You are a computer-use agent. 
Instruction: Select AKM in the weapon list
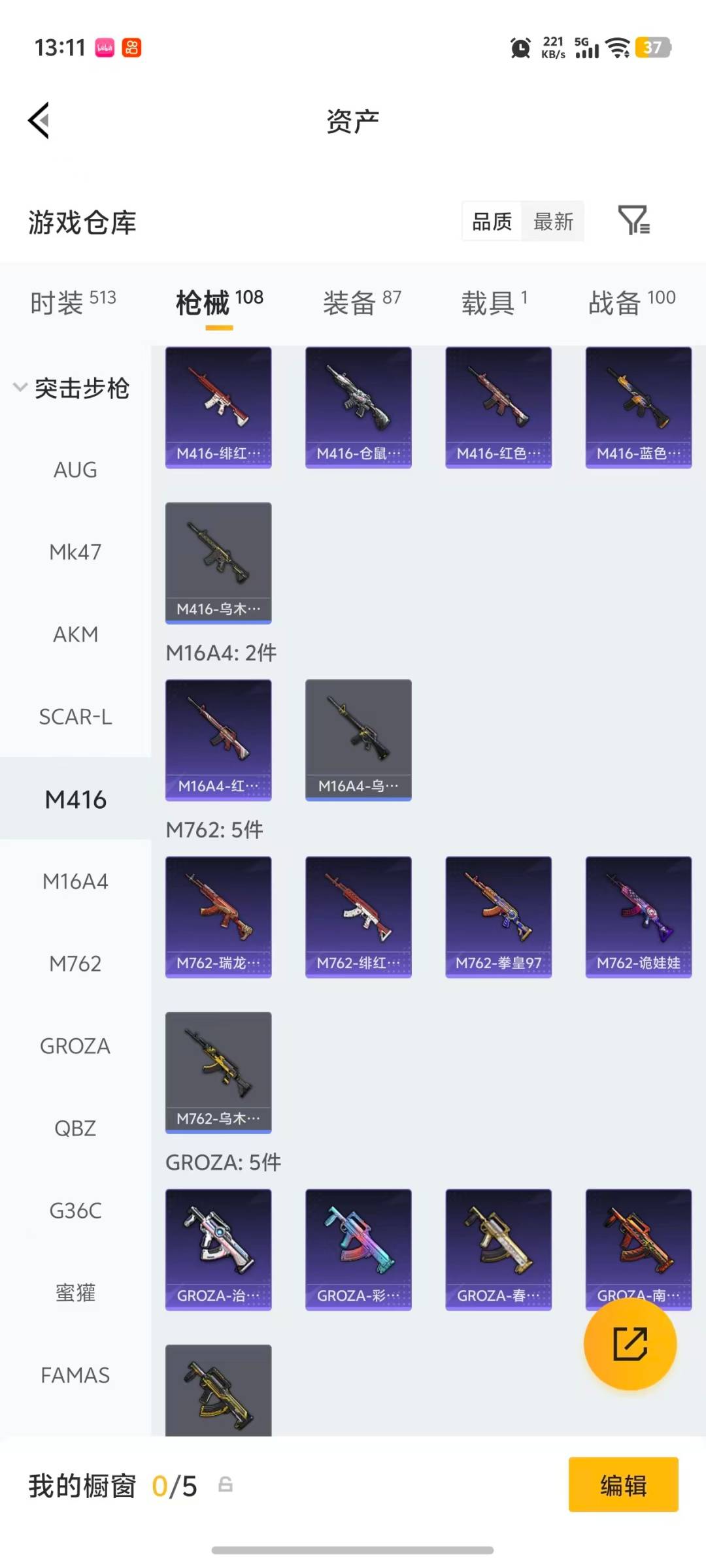click(75, 634)
